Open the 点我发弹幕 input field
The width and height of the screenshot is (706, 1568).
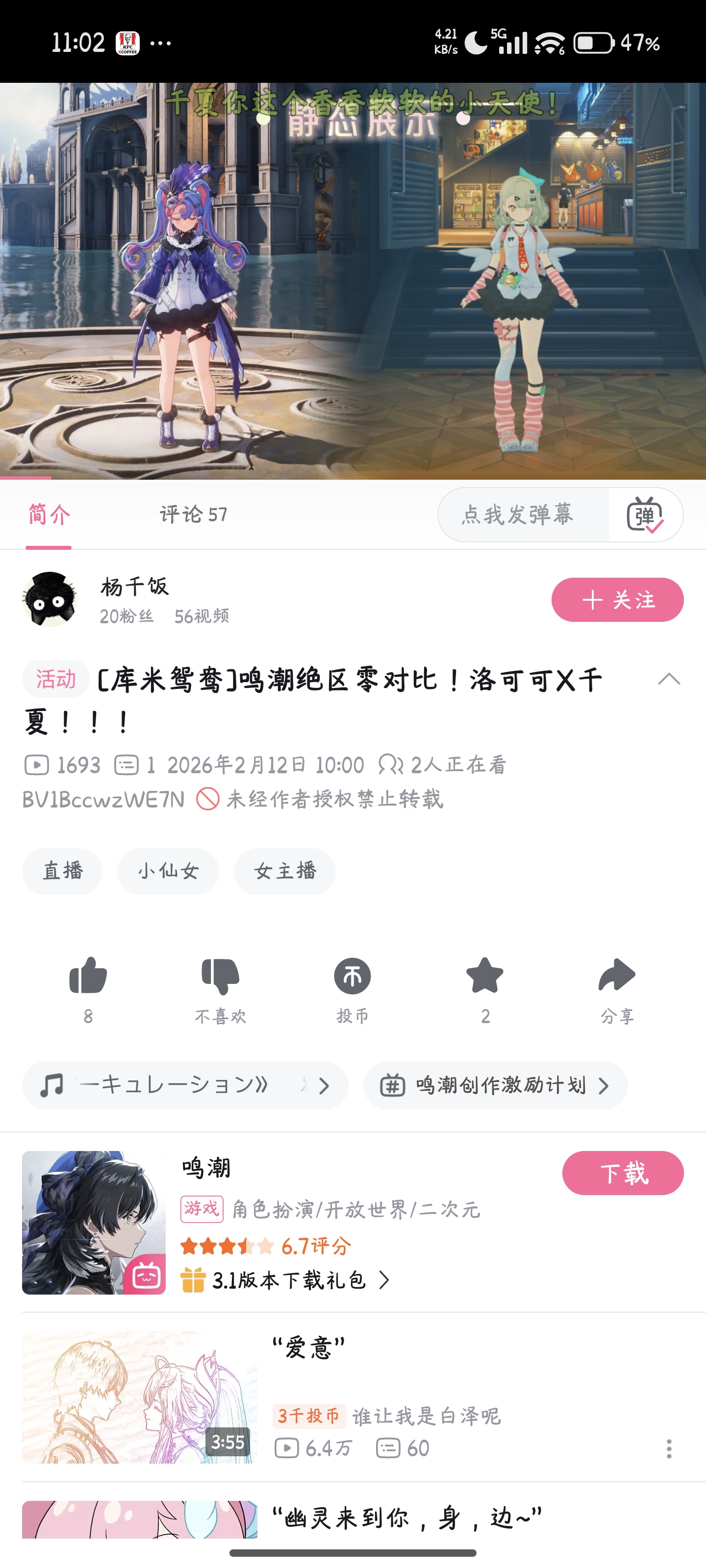[x=523, y=515]
